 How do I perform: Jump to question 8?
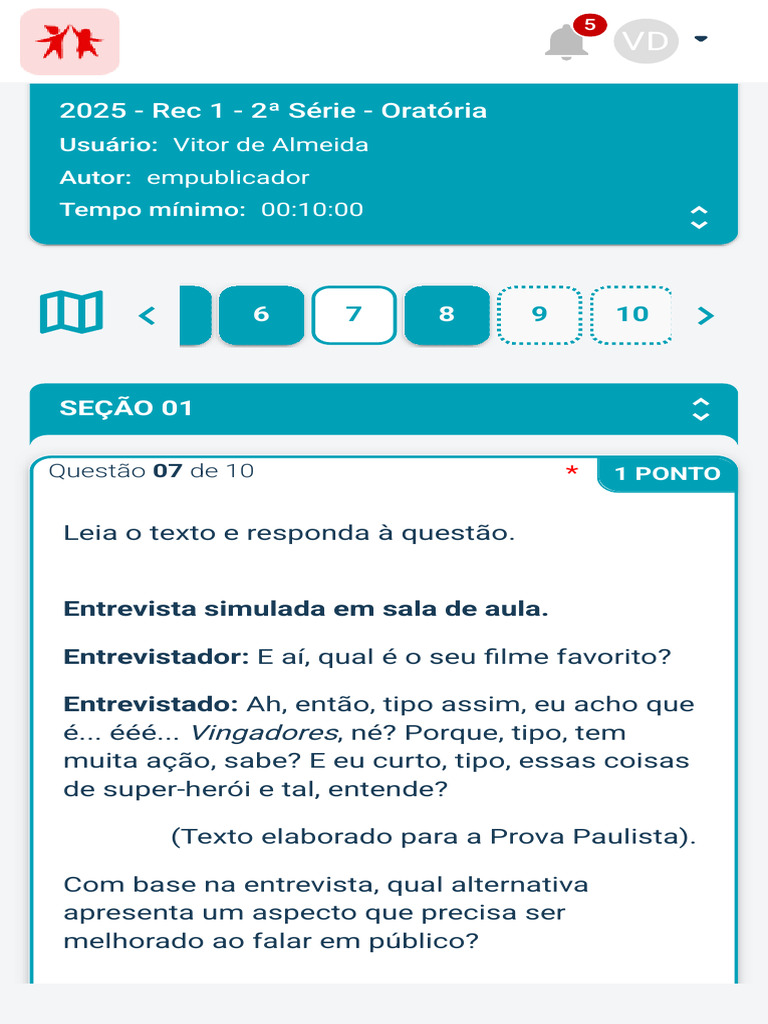point(447,315)
